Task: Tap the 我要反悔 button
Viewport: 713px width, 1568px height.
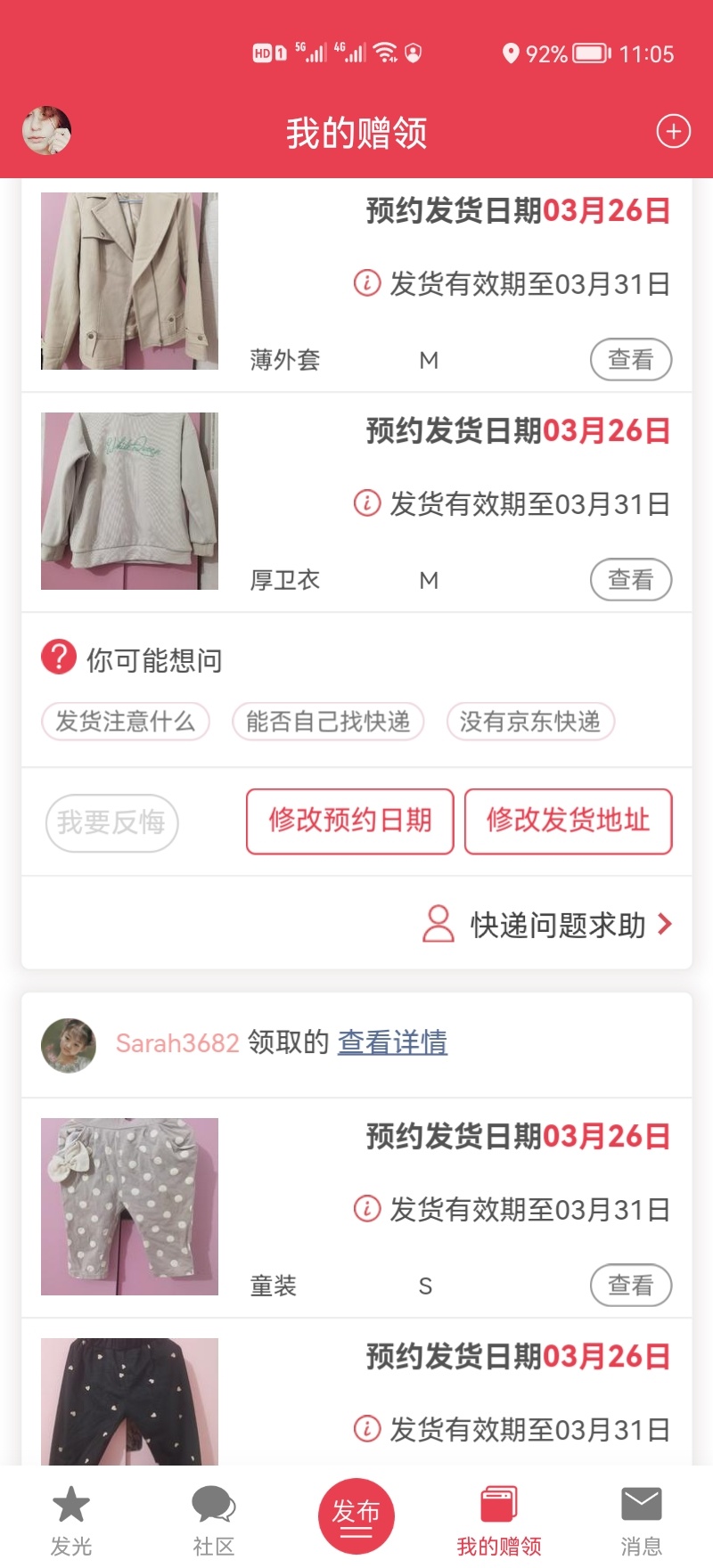Action: (x=111, y=822)
